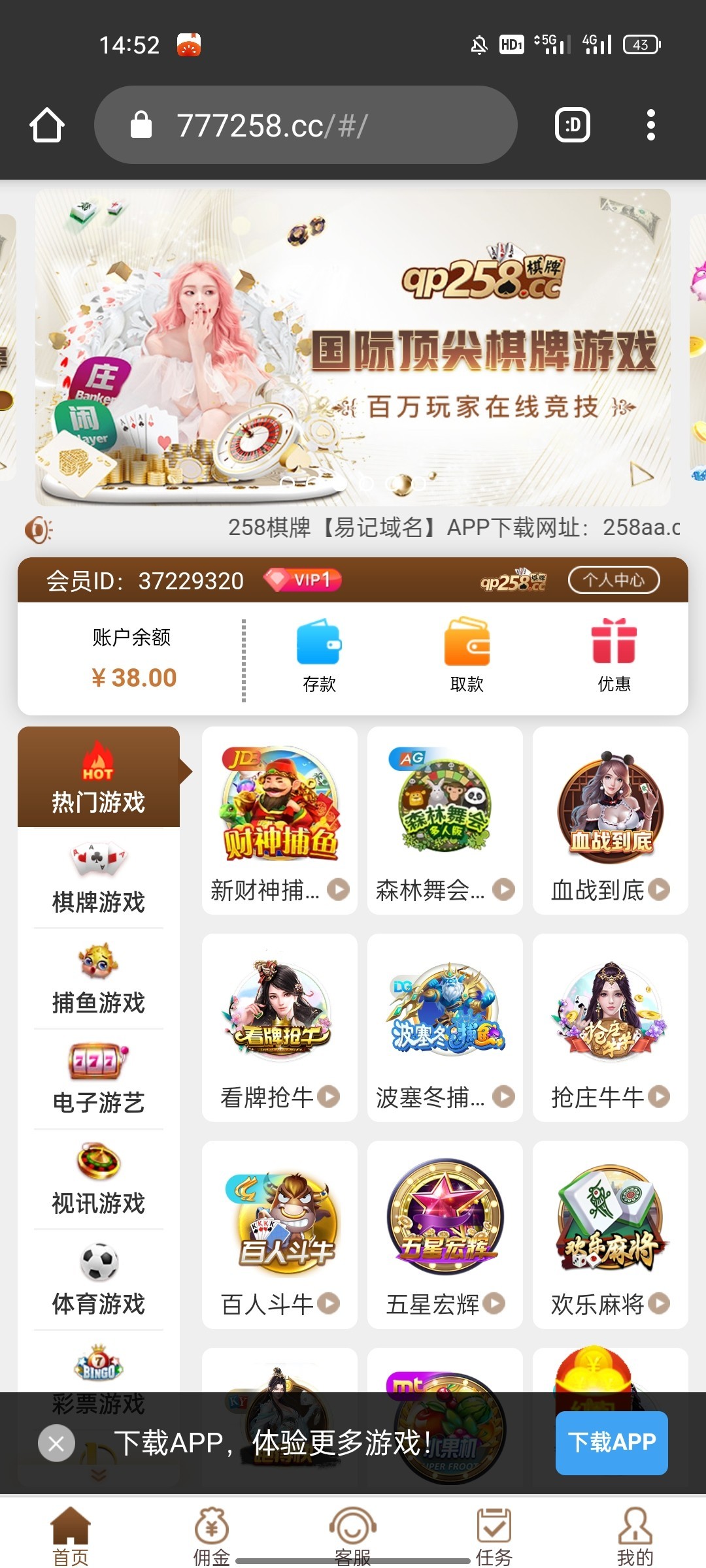Open the 欢乐麻将 game
The width and height of the screenshot is (706, 1568).
[610, 1234]
